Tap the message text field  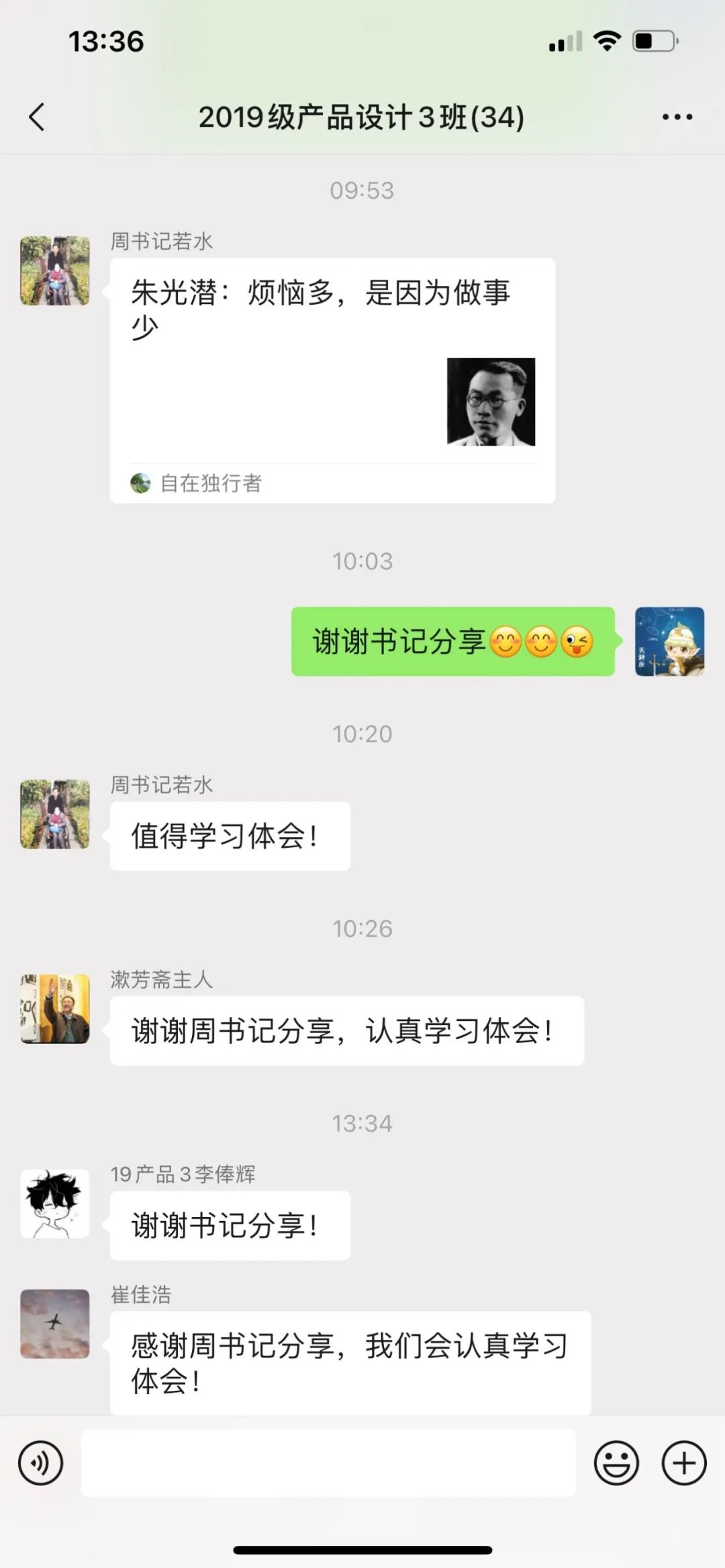328,1463
